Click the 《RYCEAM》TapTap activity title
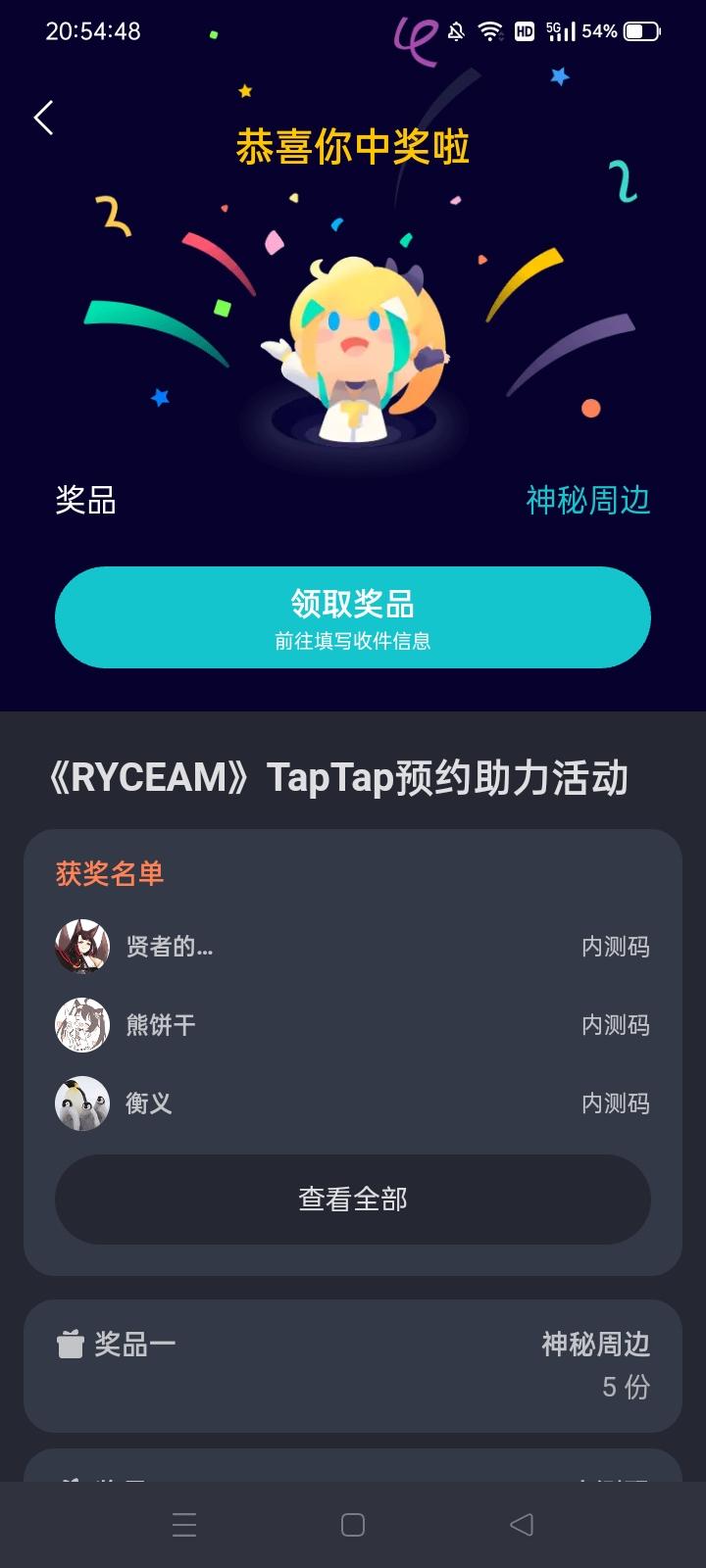The image size is (706, 1568). tap(353, 777)
